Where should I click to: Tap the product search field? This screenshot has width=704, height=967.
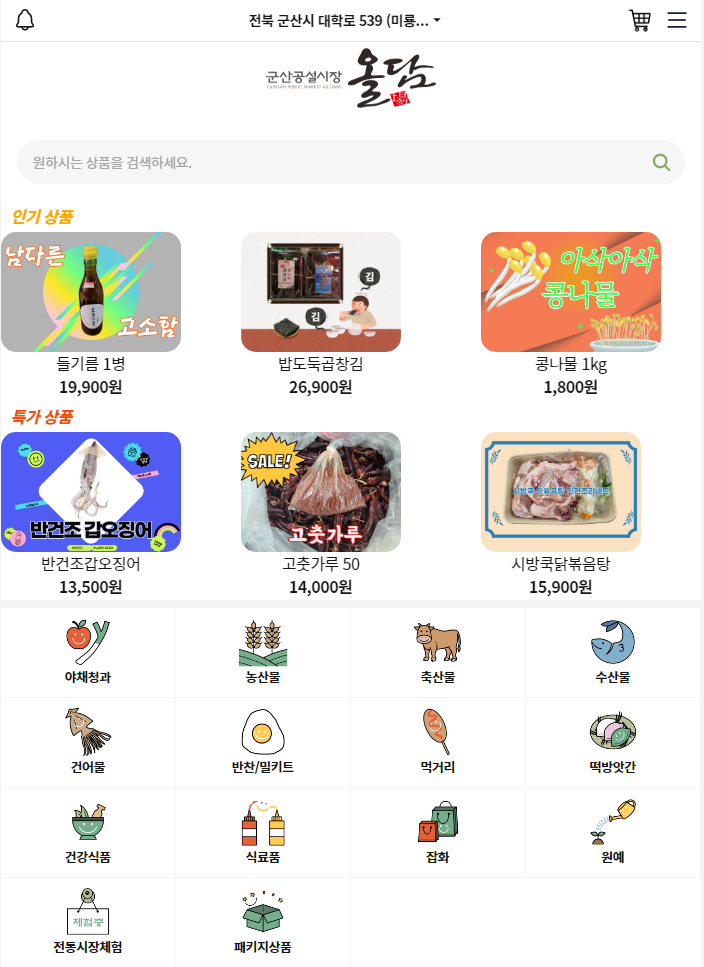point(330,162)
